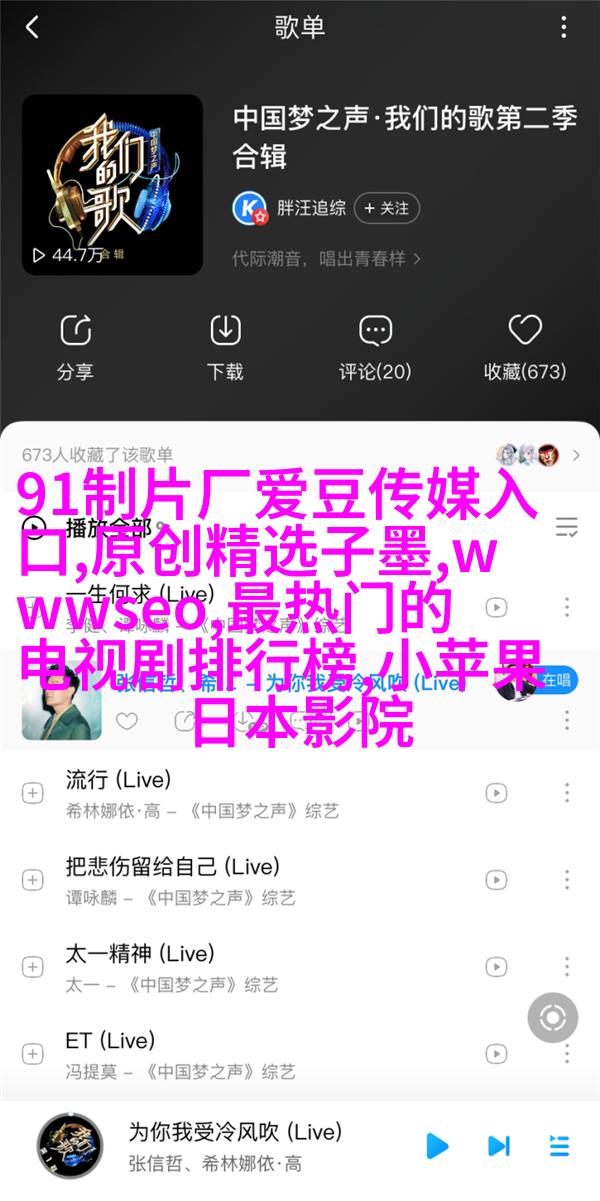Image resolution: width=600 pixels, height=1201 pixels.
Task: Watch the MV for 把悲伤留给自己 (Live)
Action: click(495, 880)
